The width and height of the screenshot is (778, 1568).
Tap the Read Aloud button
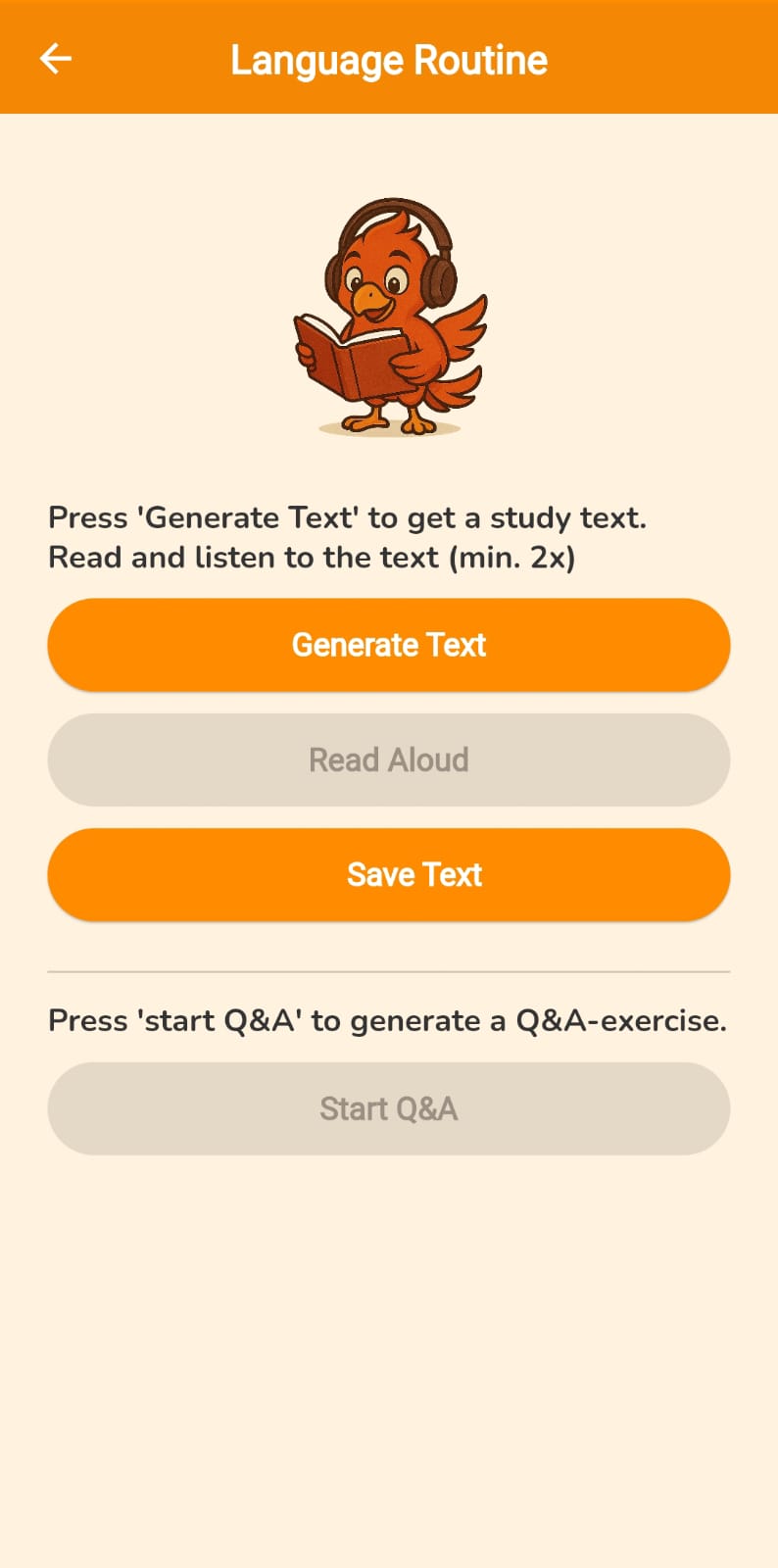click(389, 759)
